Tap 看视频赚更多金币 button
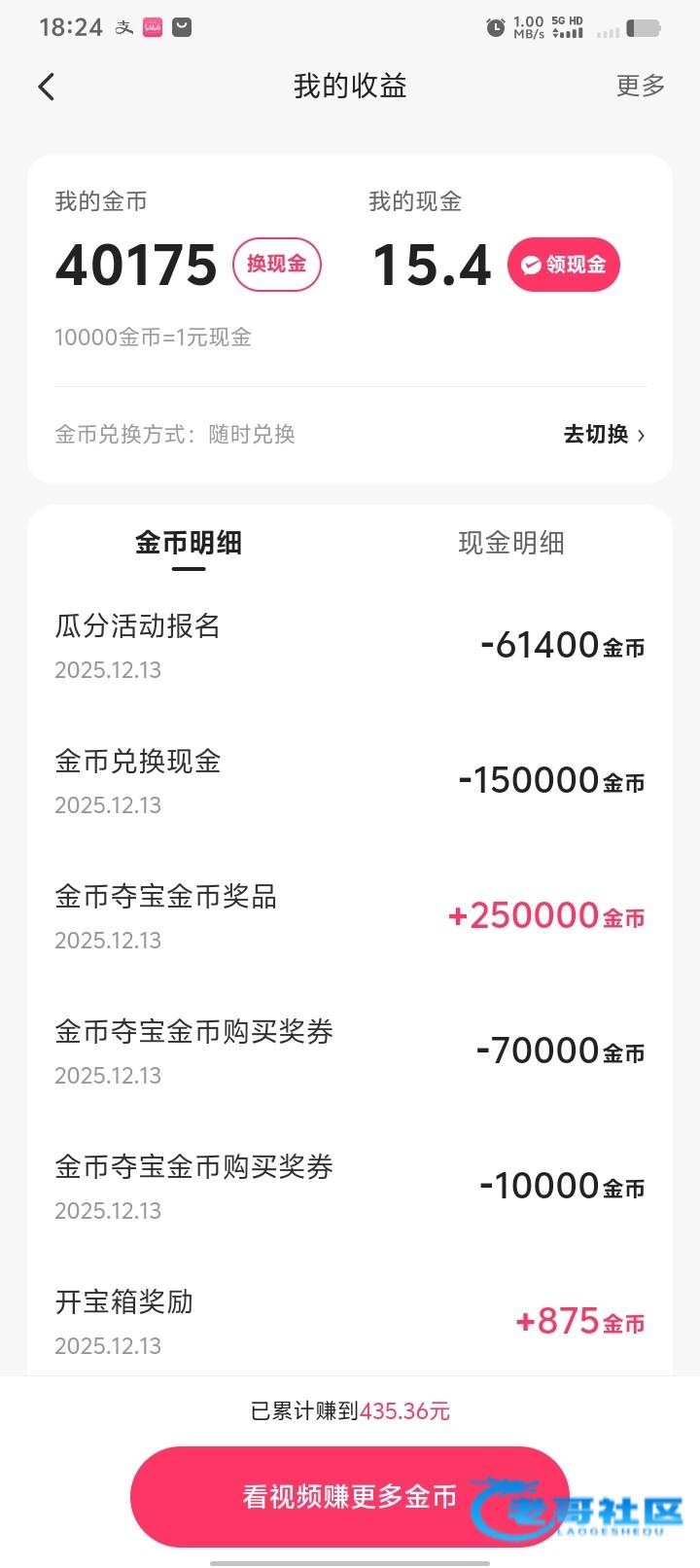The width and height of the screenshot is (700, 1568). tap(349, 1496)
